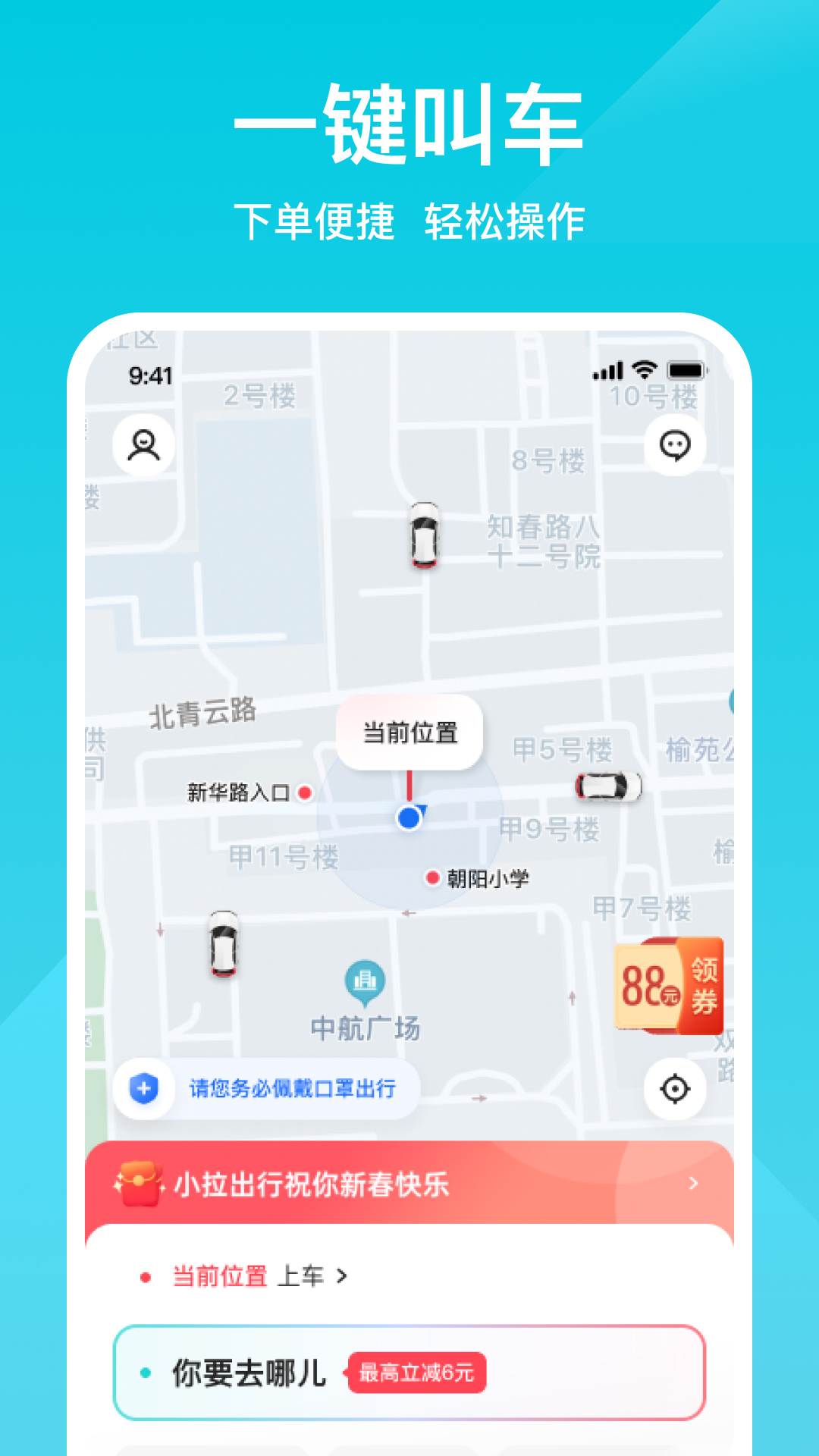Tap the safety shield icon next to mask notice

[x=145, y=1087]
